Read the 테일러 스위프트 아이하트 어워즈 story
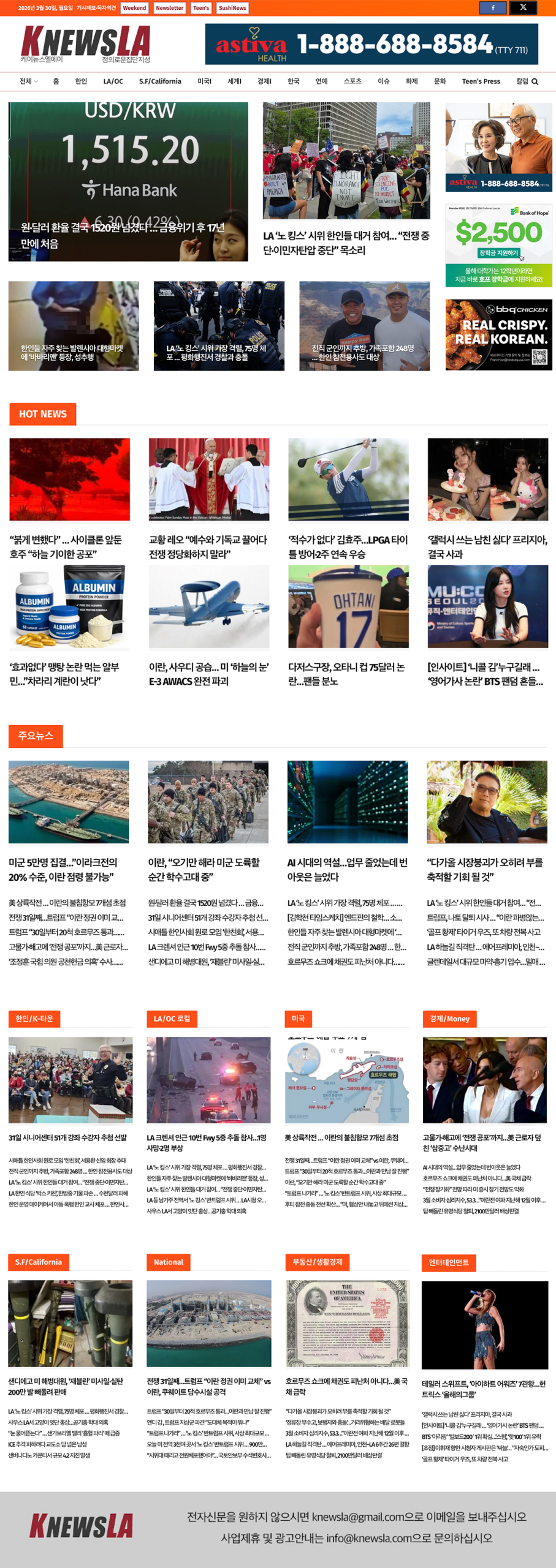556x1568 pixels. pyautogui.click(x=484, y=1389)
